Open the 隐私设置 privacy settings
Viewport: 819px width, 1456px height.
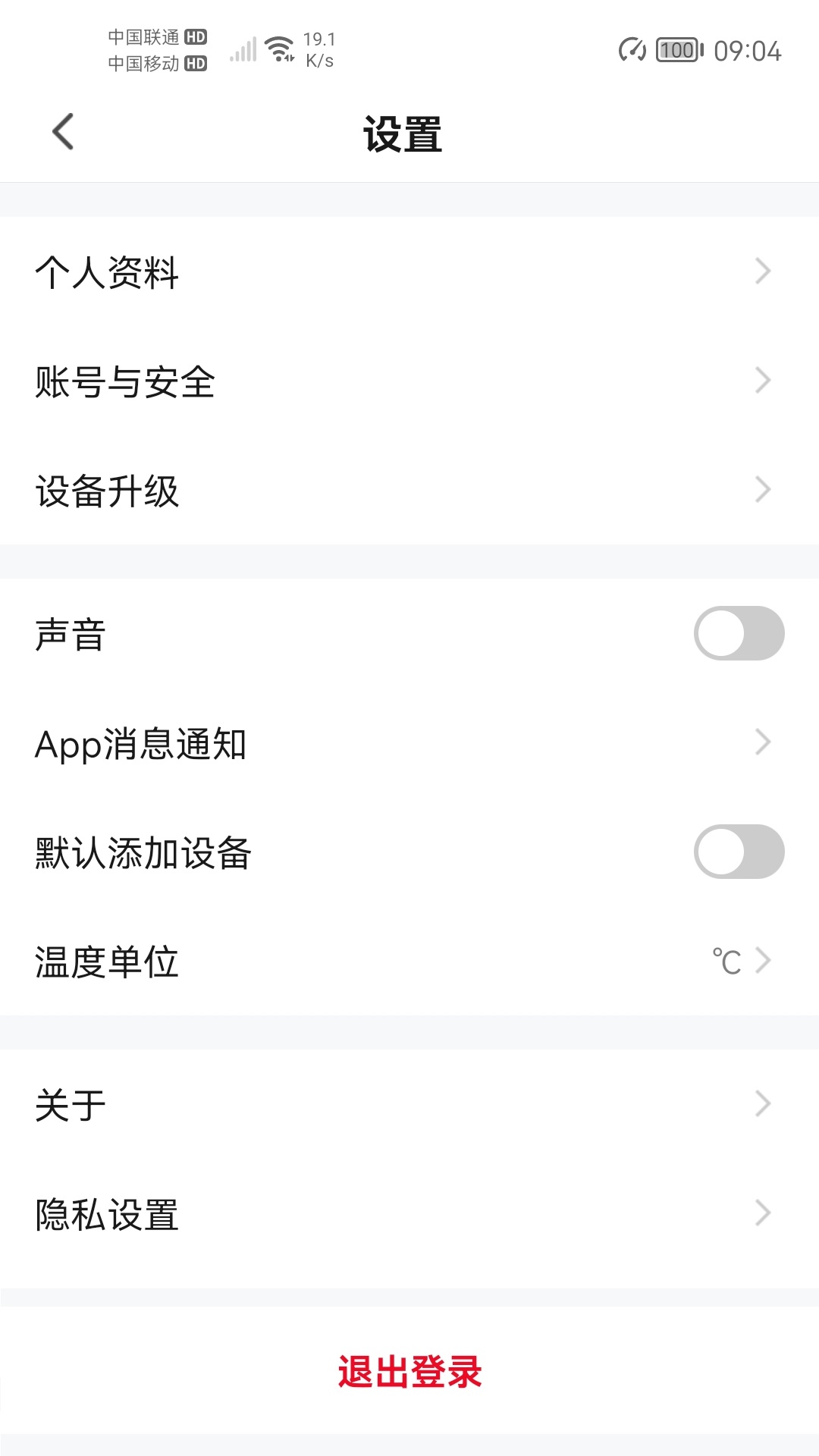point(409,1214)
